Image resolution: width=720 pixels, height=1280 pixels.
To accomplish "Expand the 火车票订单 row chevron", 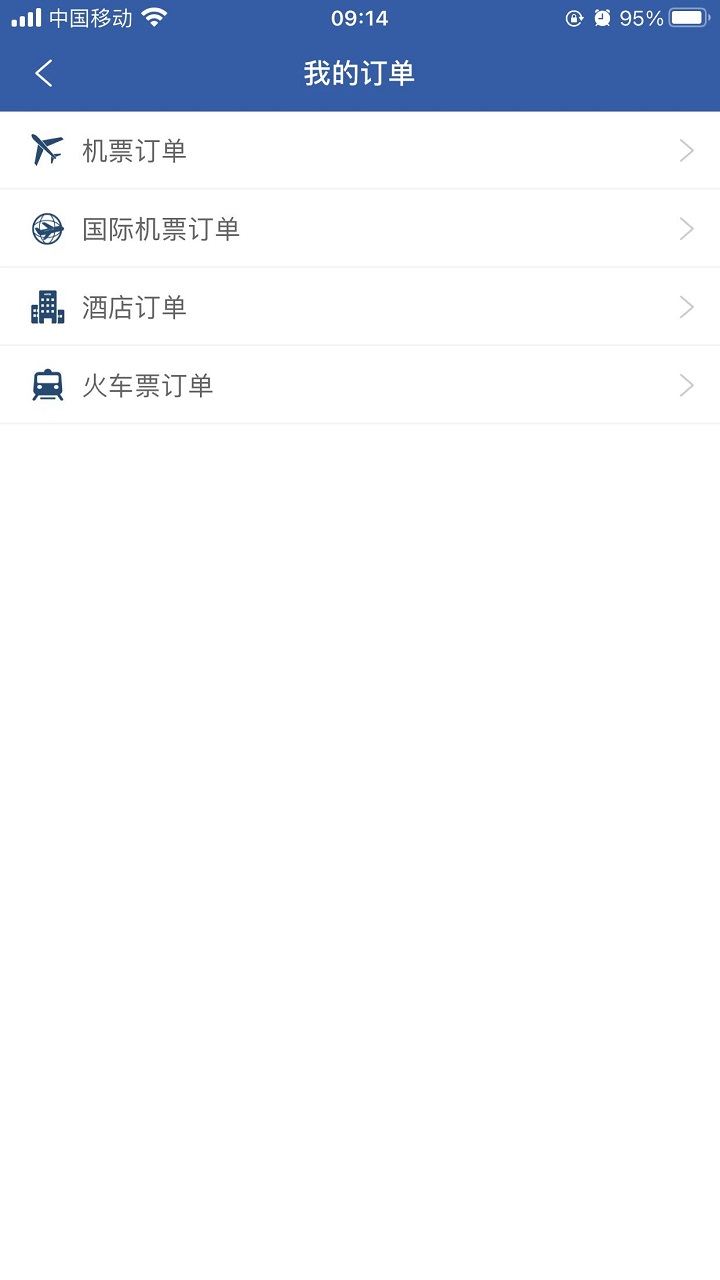I will (686, 384).
